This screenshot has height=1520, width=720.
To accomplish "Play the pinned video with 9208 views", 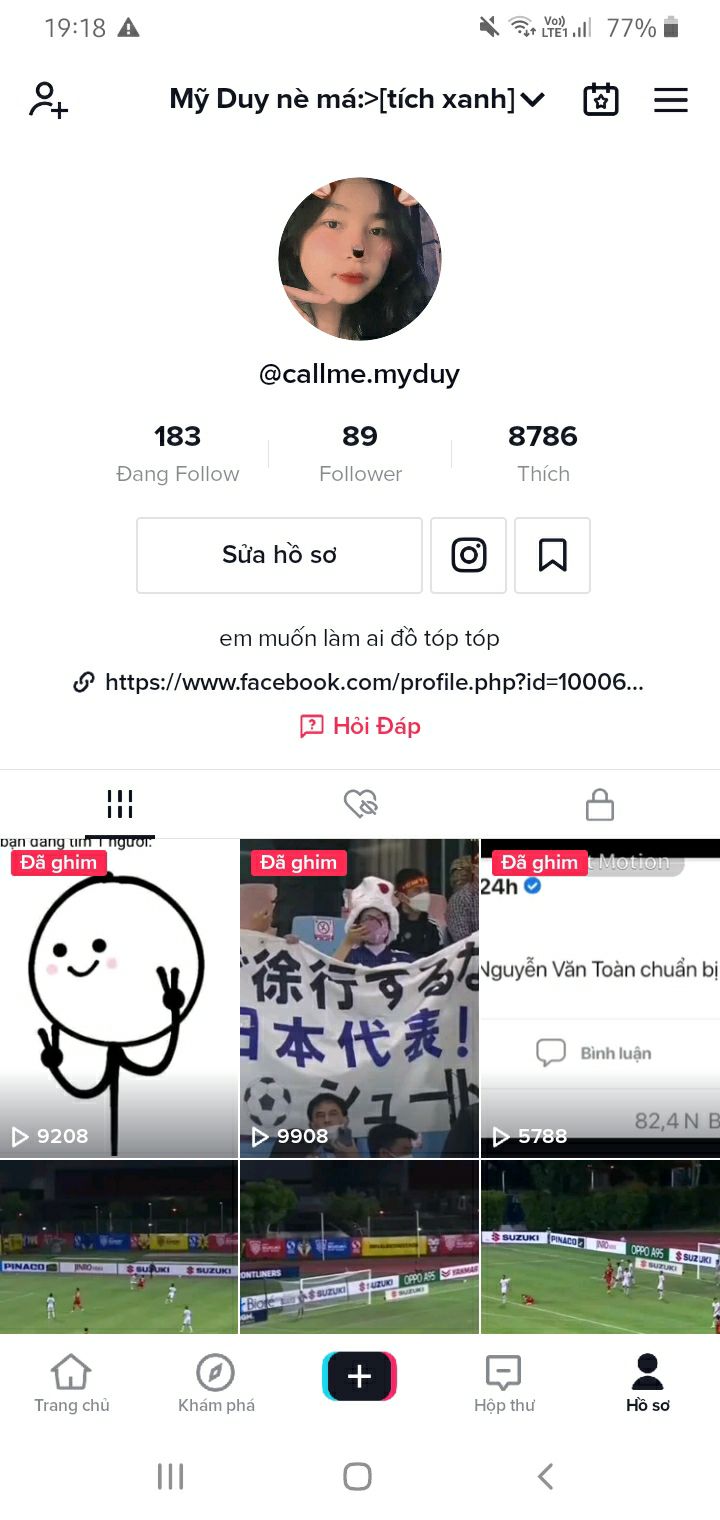I will [x=119, y=998].
